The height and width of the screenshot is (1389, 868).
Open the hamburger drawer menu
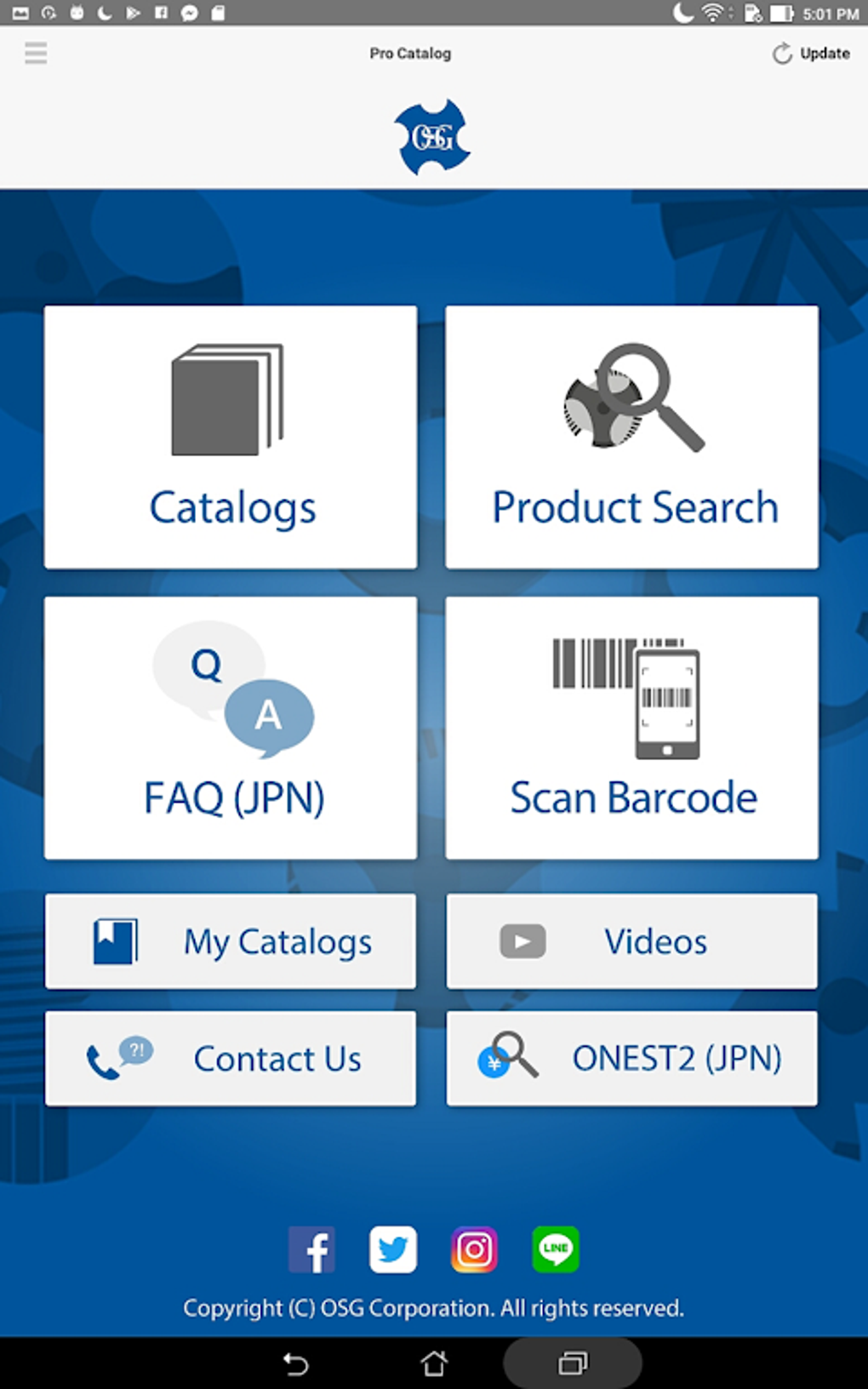[36, 54]
